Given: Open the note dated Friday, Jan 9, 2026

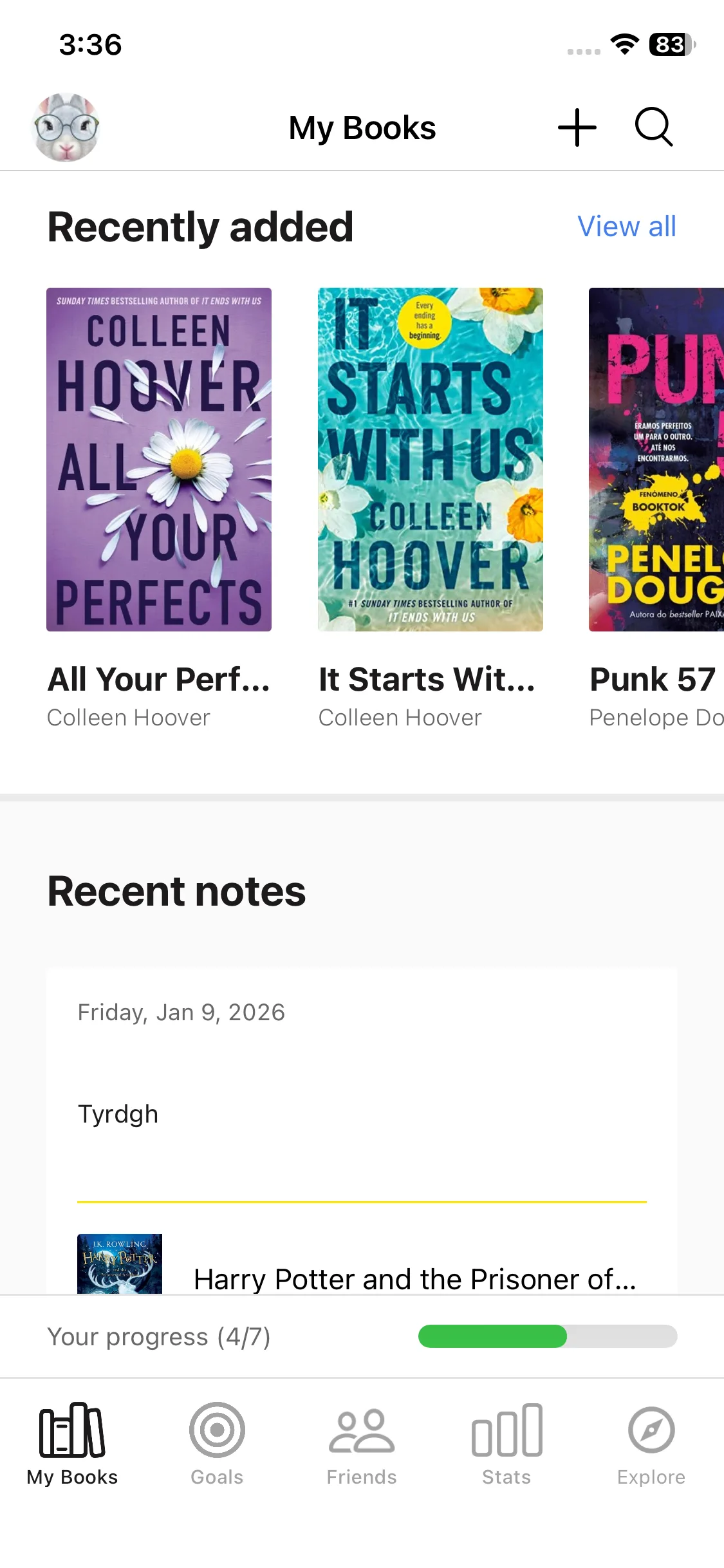Looking at the screenshot, I should click(360, 1094).
